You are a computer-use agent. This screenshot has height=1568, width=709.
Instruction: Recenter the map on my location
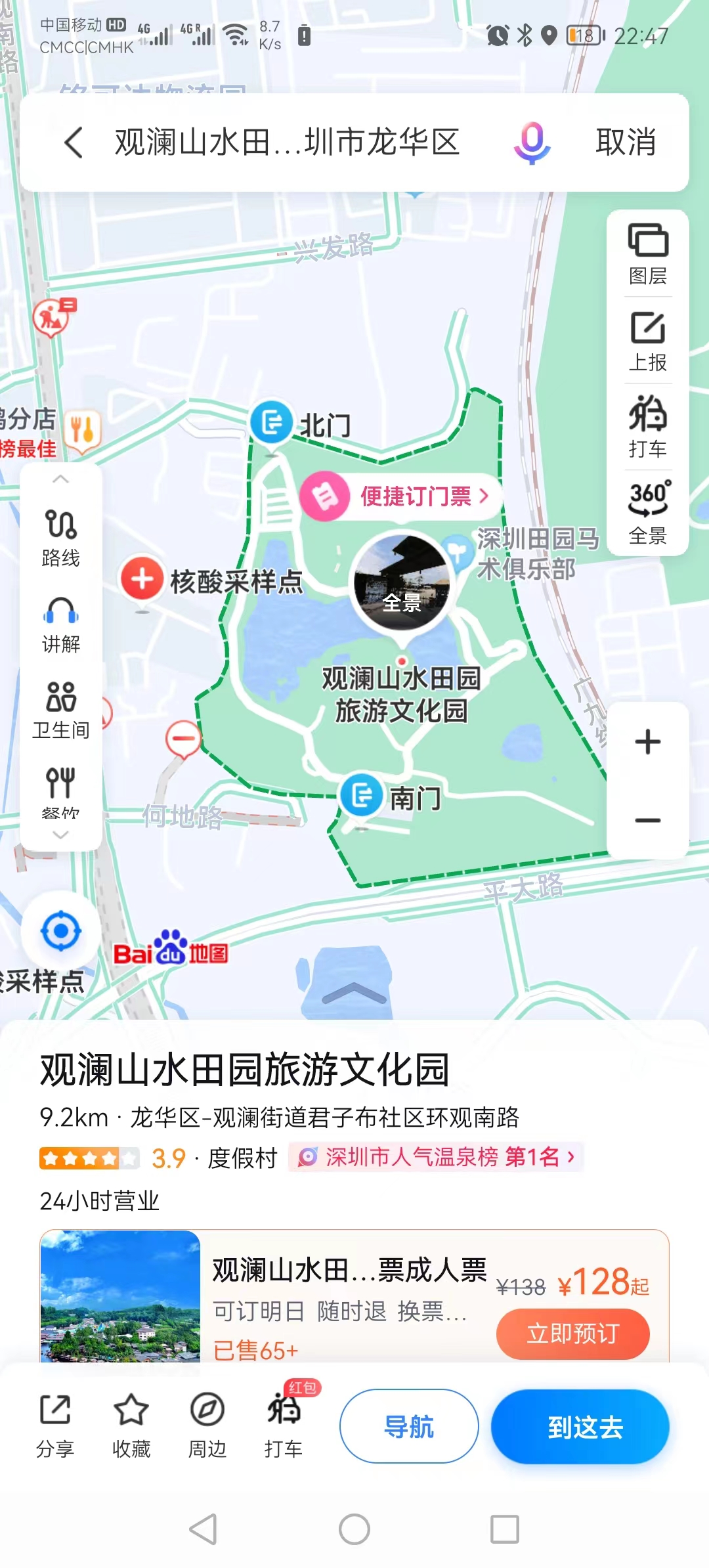[x=60, y=930]
